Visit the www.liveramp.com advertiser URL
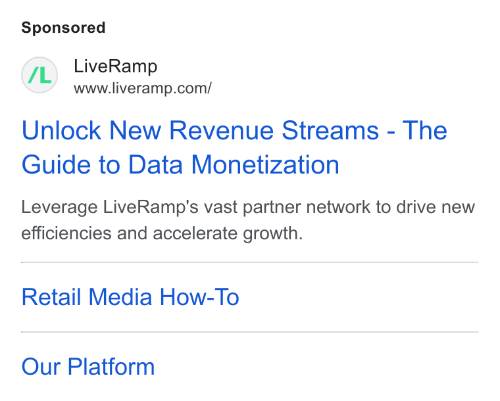 click(x=143, y=89)
